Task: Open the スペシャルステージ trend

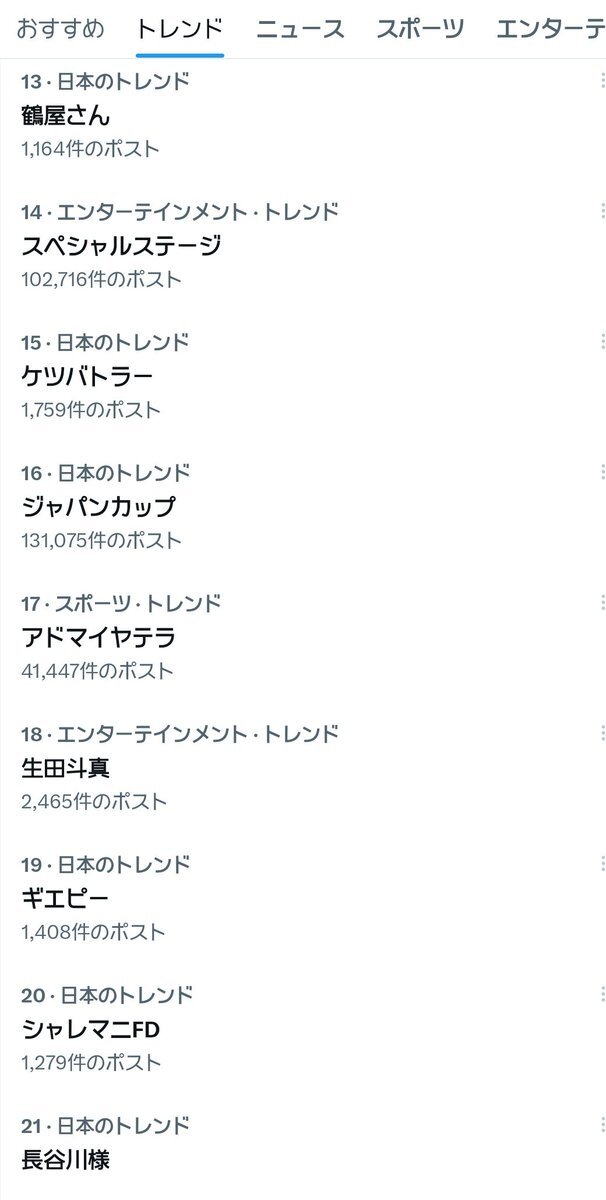Action: point(121,245)
